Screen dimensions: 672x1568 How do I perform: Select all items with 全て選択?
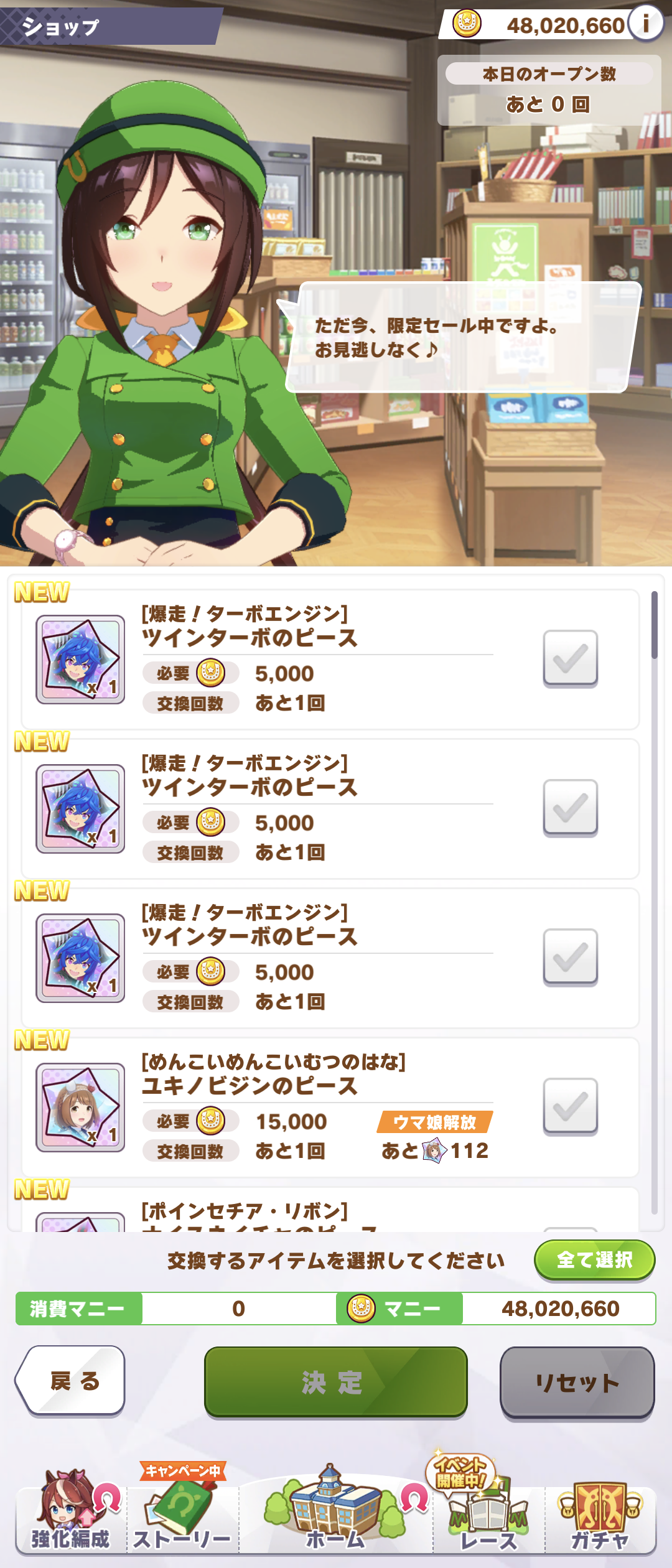pyautogui.click(x=594, y=1260)
